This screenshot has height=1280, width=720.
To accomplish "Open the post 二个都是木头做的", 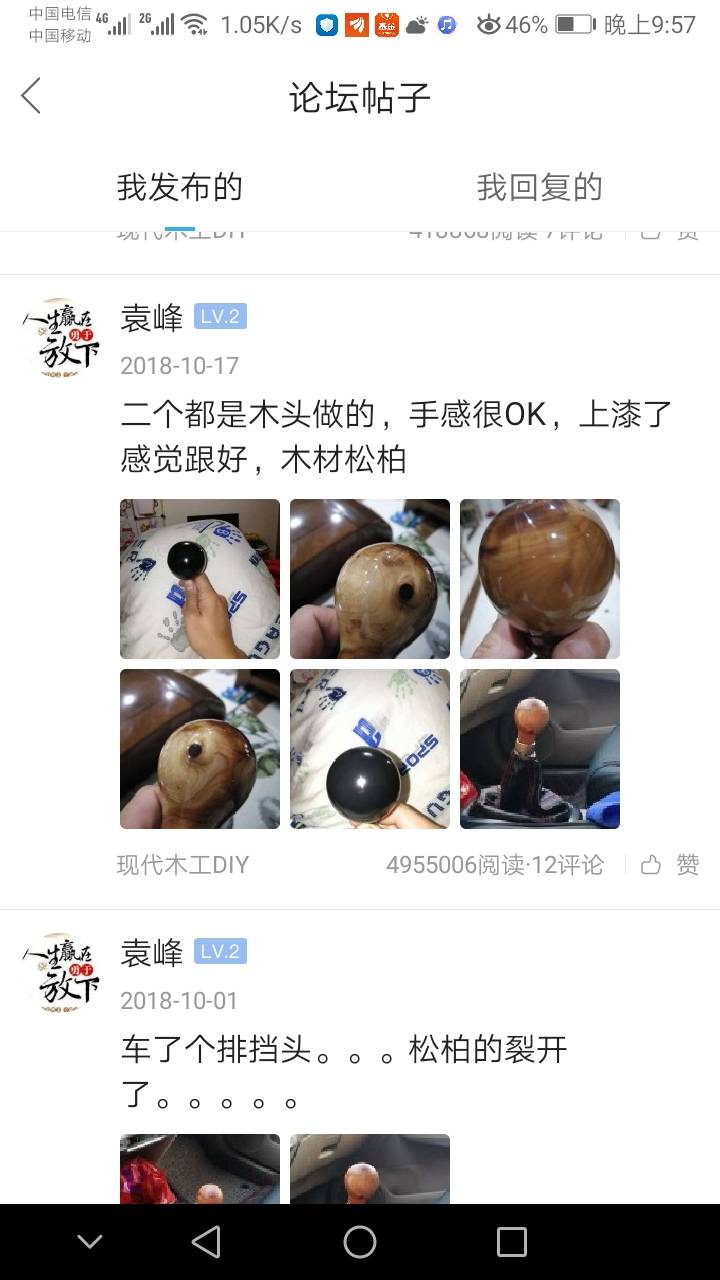I will 396,436.
